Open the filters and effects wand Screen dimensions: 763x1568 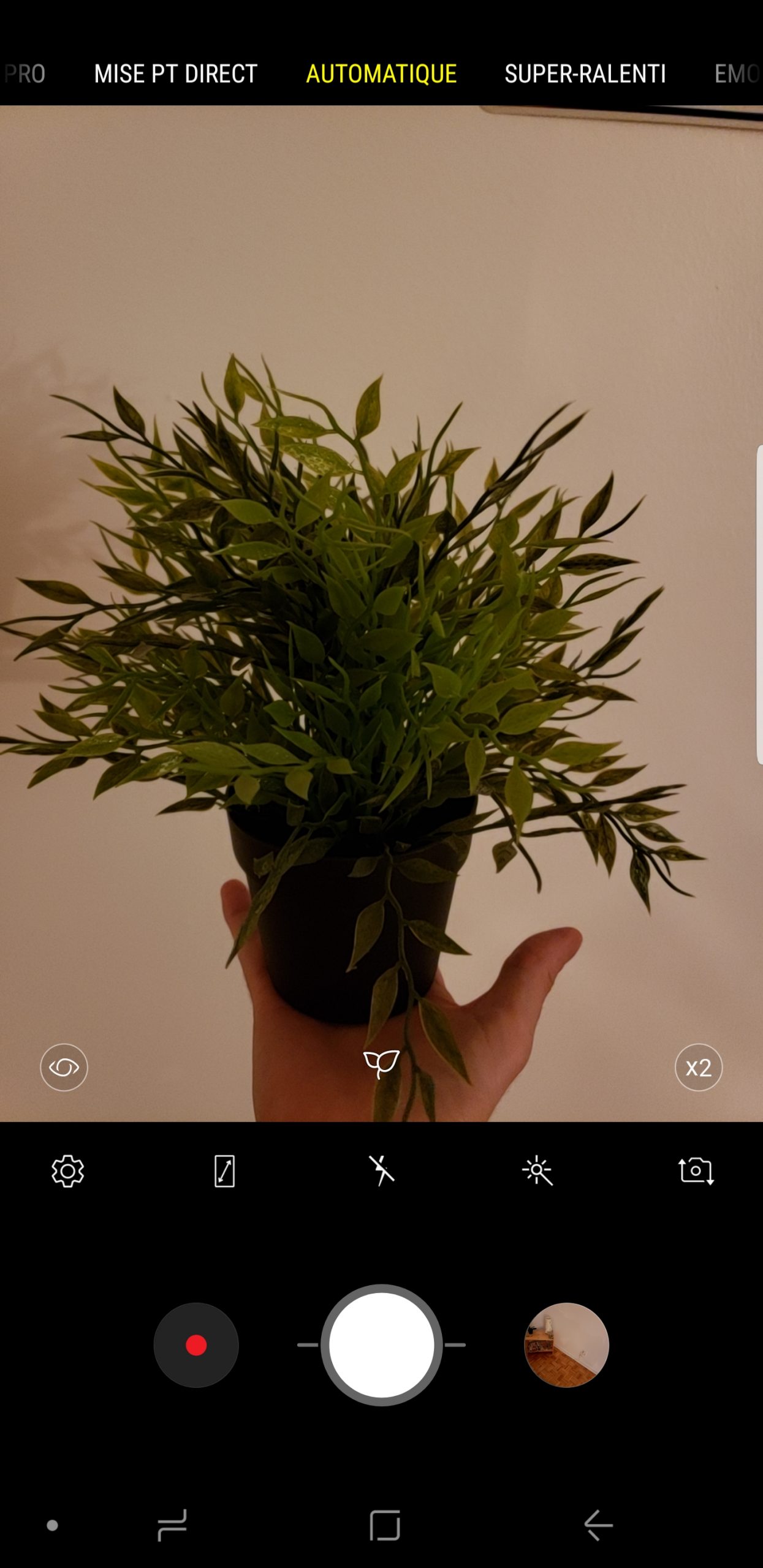[x=537, y=1171]
